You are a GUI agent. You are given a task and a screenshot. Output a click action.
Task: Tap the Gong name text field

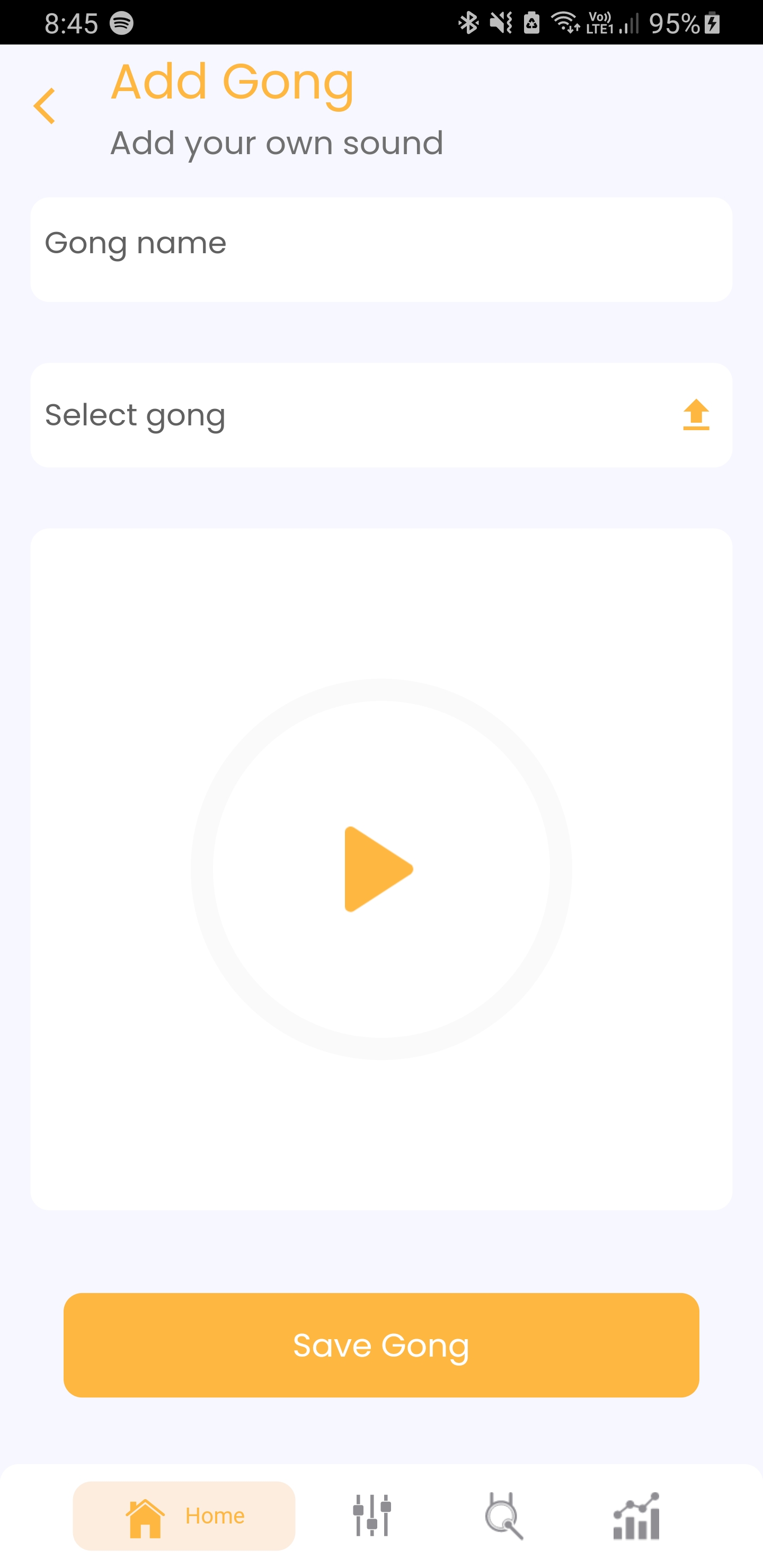point(381,249)
